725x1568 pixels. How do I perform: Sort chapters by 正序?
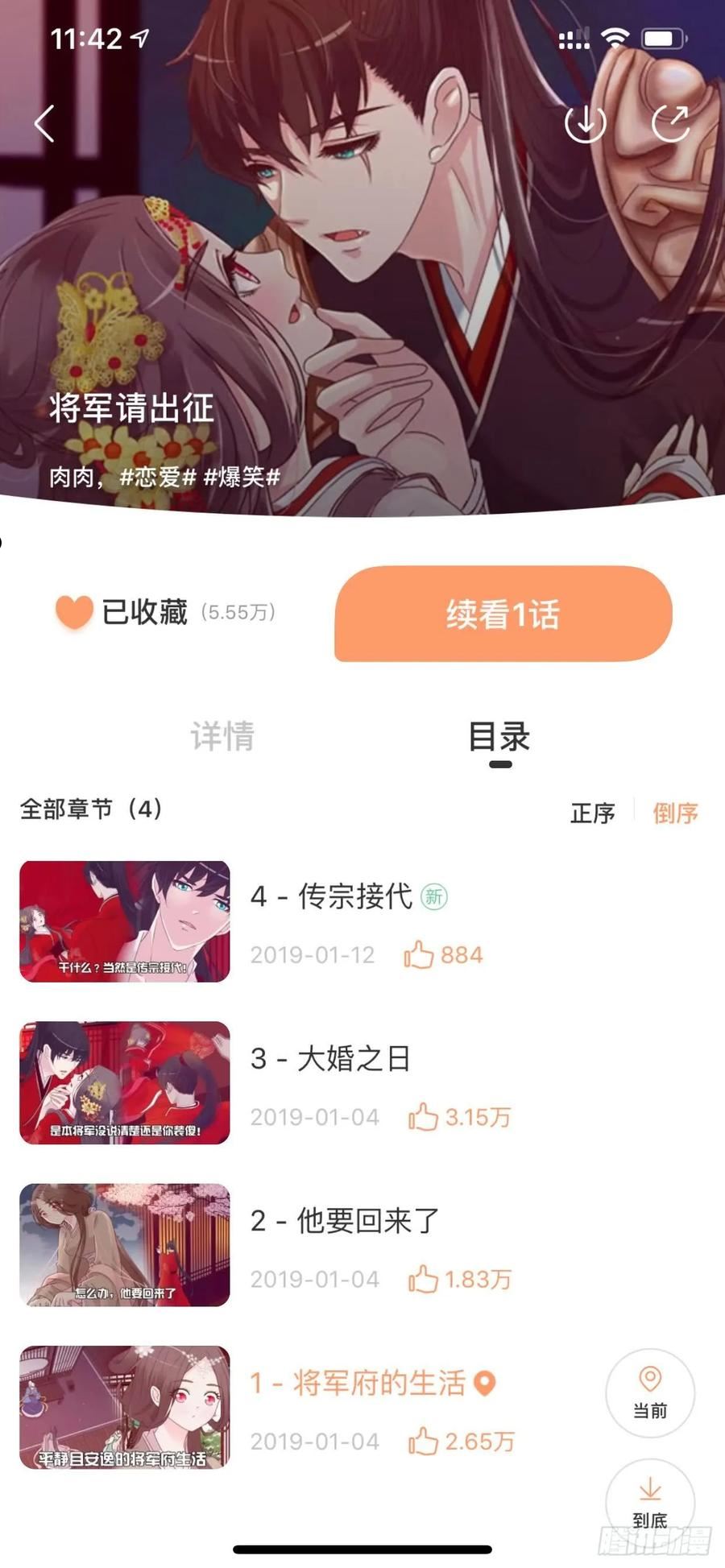pos(593,813)
